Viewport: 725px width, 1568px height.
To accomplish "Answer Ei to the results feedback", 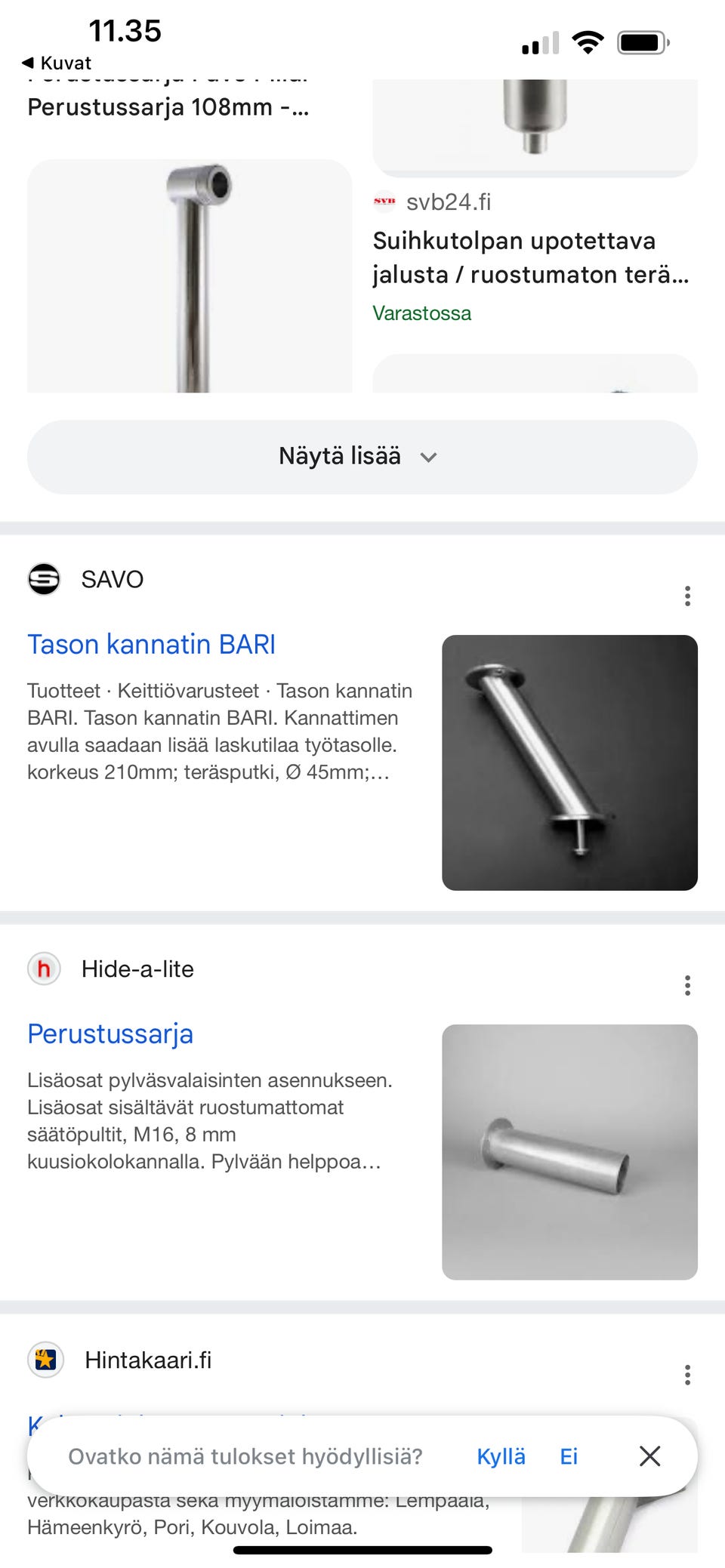I will point(568,1456).
